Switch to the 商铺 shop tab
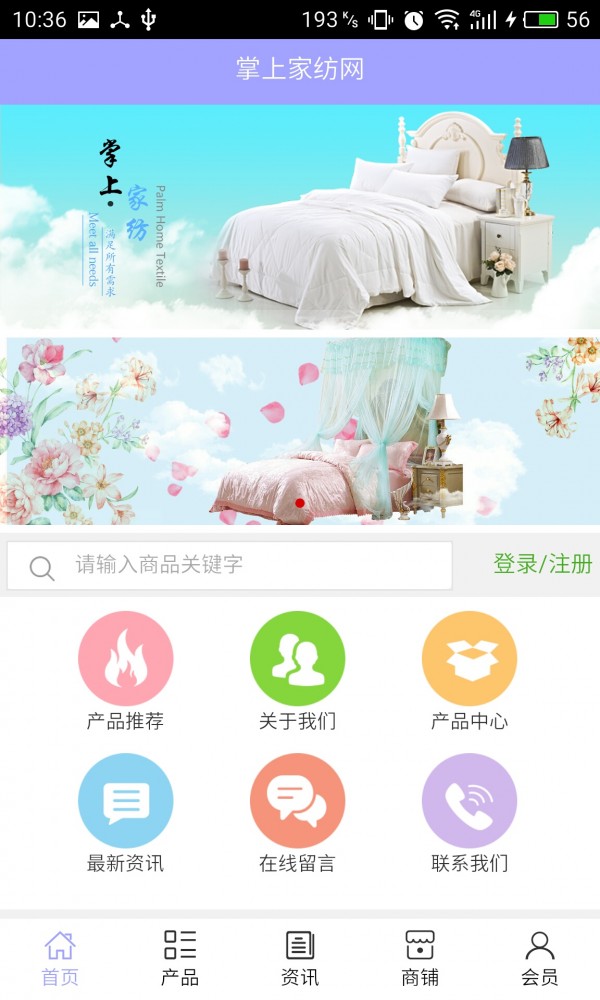The height and width of the screenshot is (1000, 600). 420,958
